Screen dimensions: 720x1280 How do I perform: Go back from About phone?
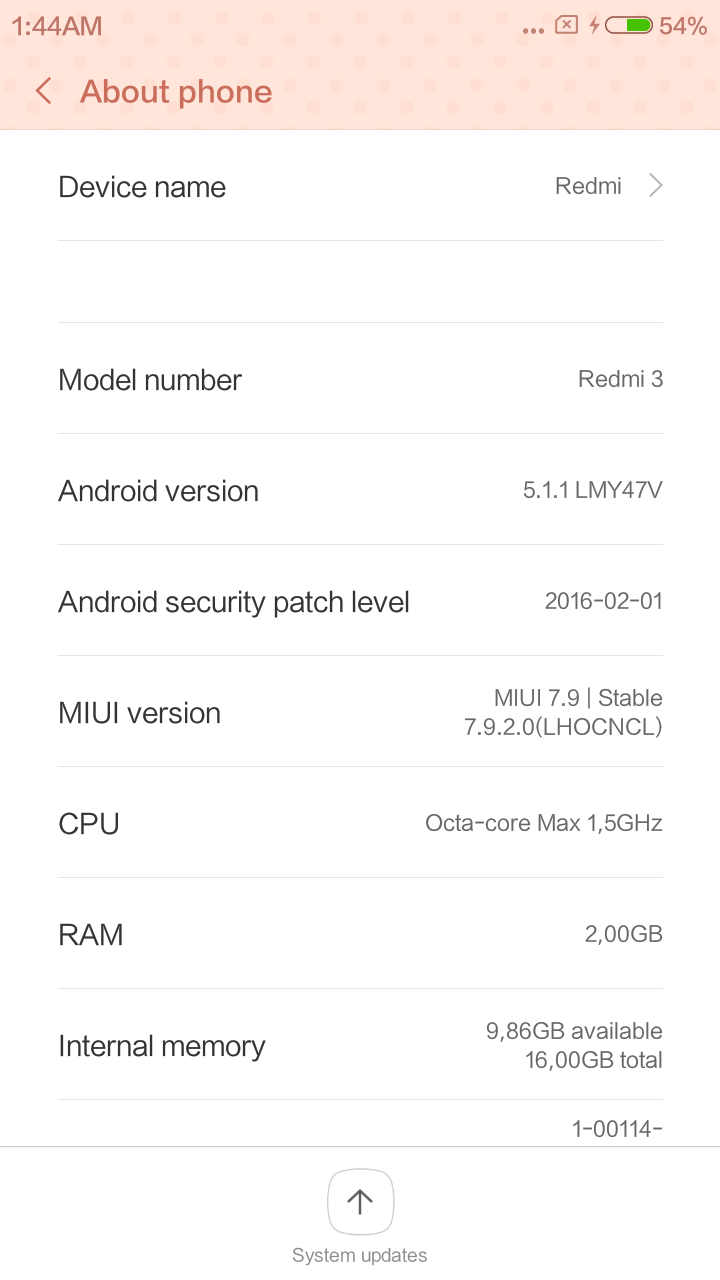point(43,92)
